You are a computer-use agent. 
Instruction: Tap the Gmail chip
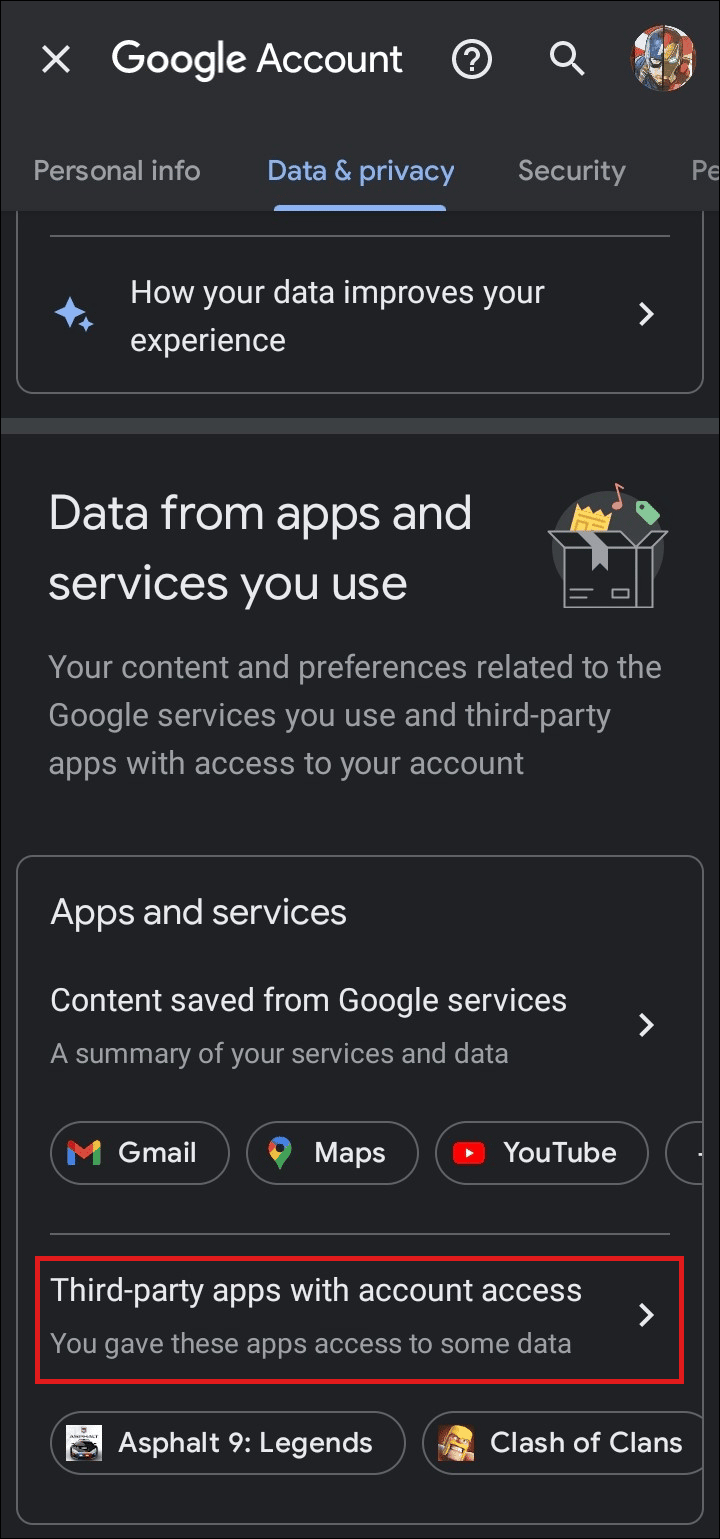(x=140, y=1153)
